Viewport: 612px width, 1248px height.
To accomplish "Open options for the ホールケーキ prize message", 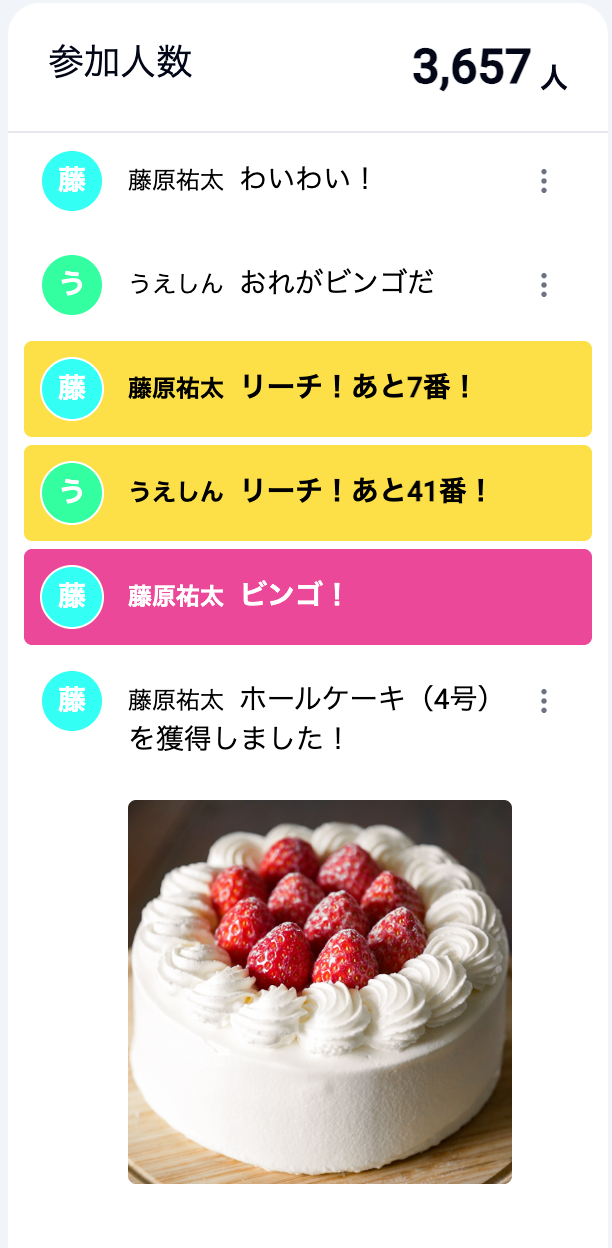I will (x=544, y=701).
